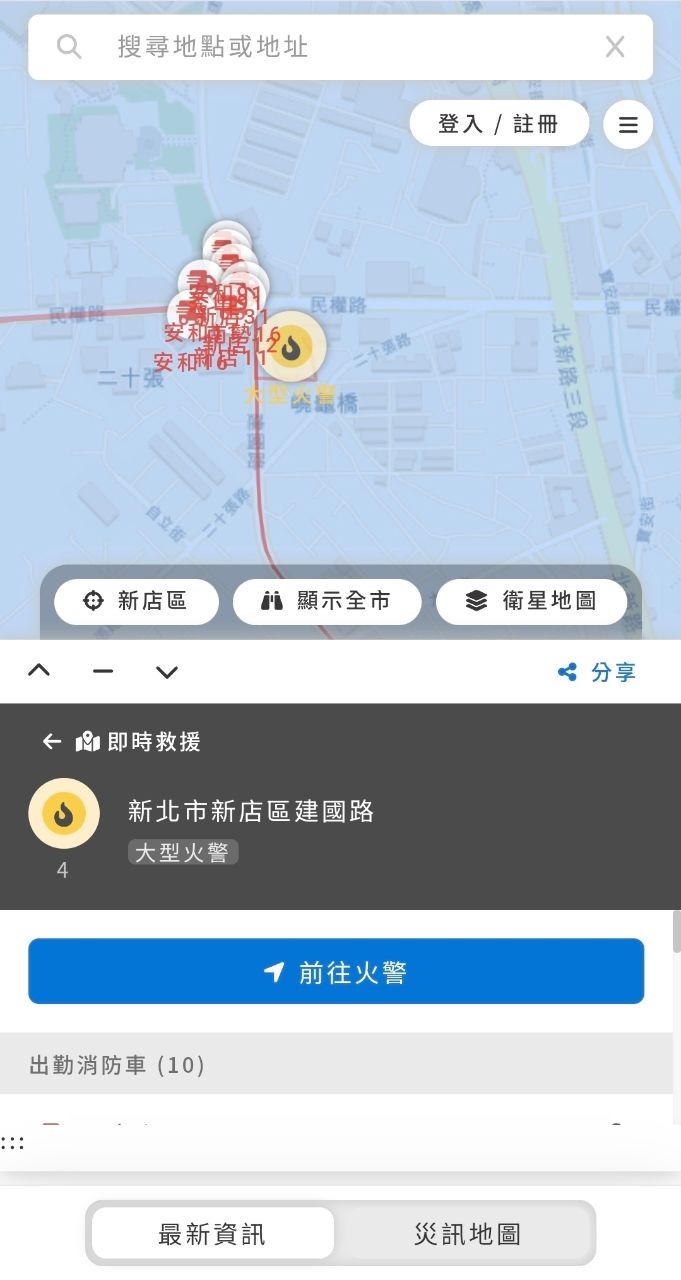Open the hamburger menu
Screen dimensions: 681x1280
coord(628,125)
